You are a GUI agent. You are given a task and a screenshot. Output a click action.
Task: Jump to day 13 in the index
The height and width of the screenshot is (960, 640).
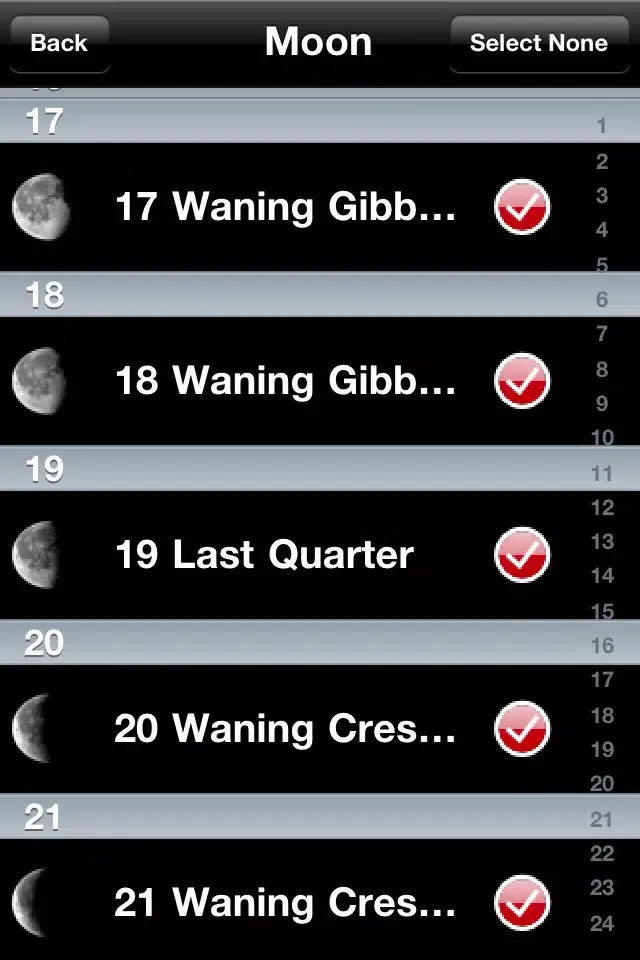point(602,542)
